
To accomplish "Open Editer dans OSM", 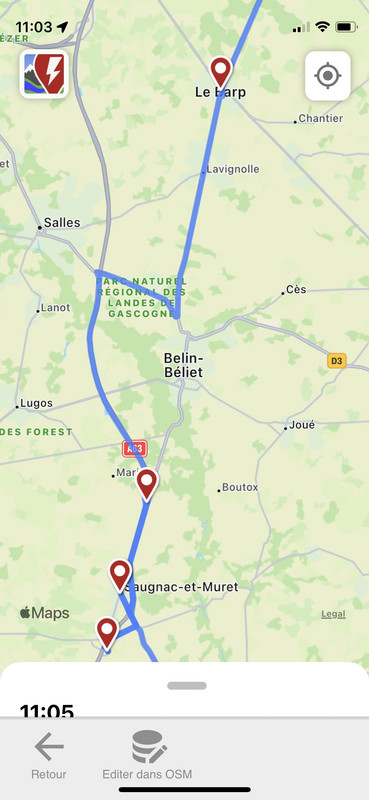I will [147, 755].
